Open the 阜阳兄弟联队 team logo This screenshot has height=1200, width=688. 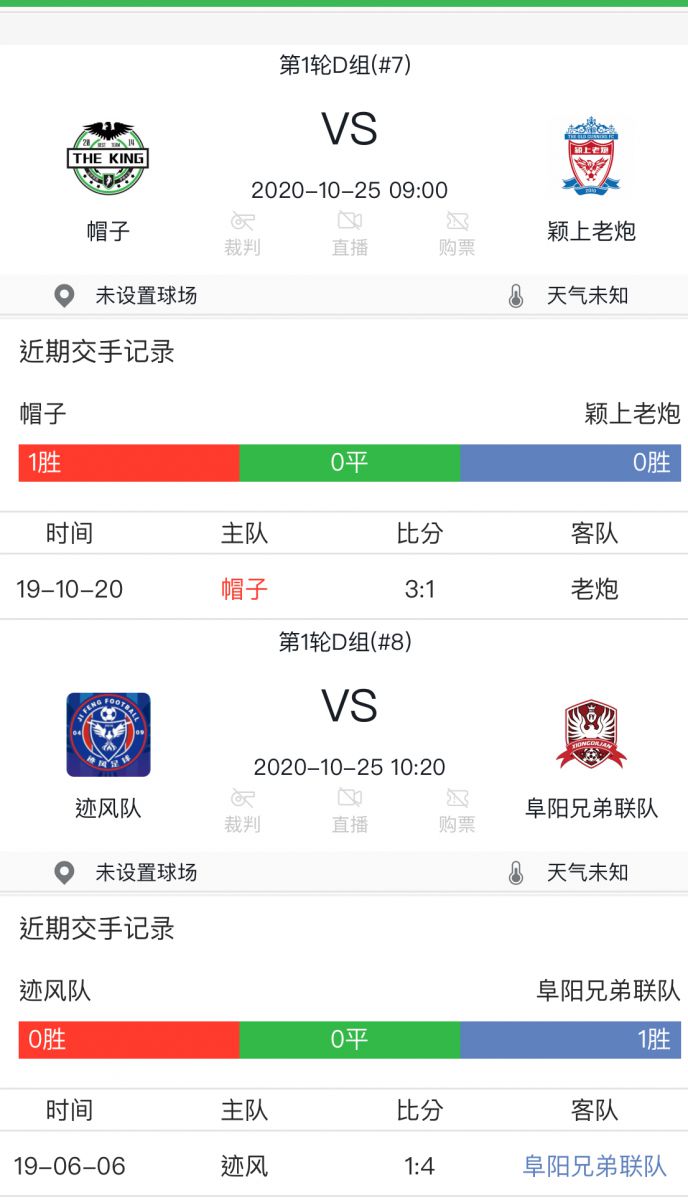click(591, 735)
